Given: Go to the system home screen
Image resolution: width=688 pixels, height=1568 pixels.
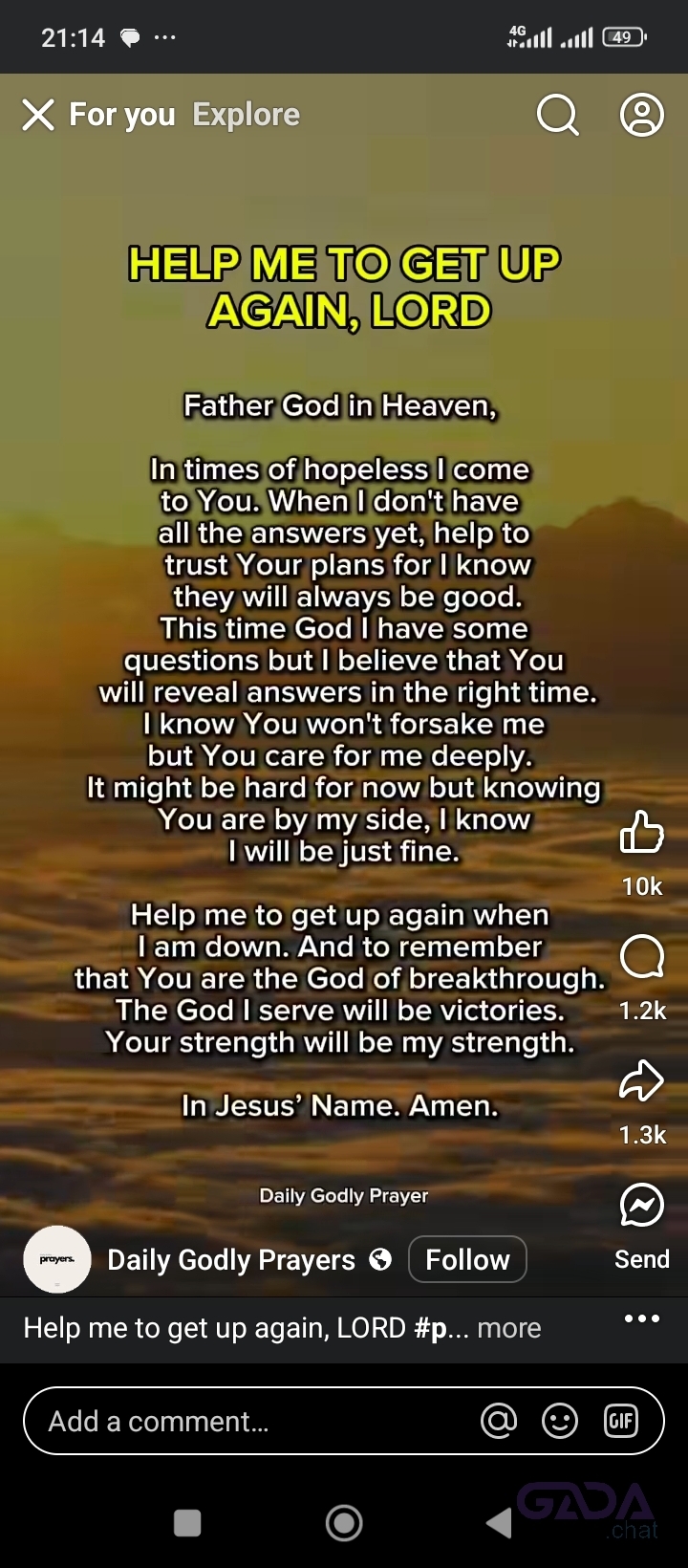Looking at the screenshot, I should [x=344, y=1523].
